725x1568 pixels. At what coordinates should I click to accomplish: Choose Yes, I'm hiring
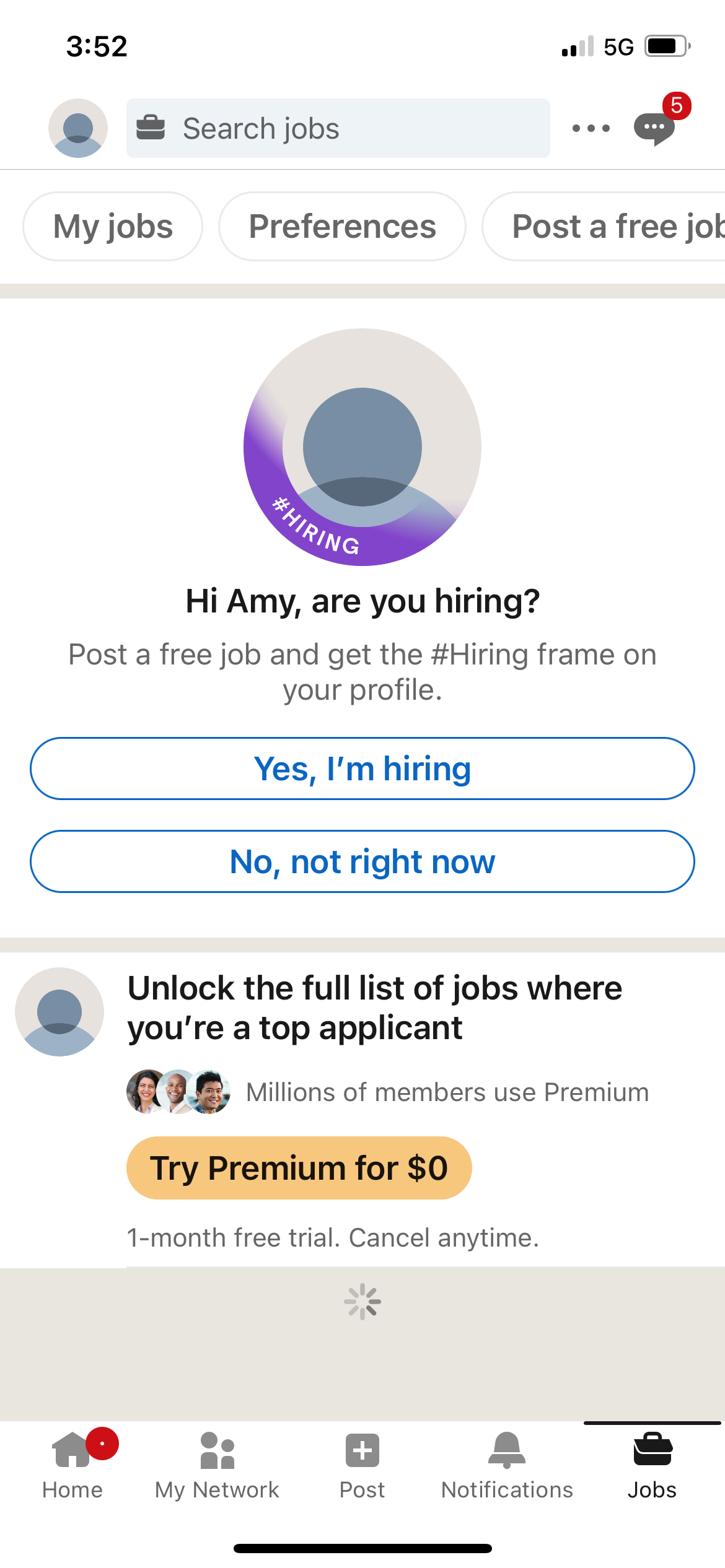362,769
